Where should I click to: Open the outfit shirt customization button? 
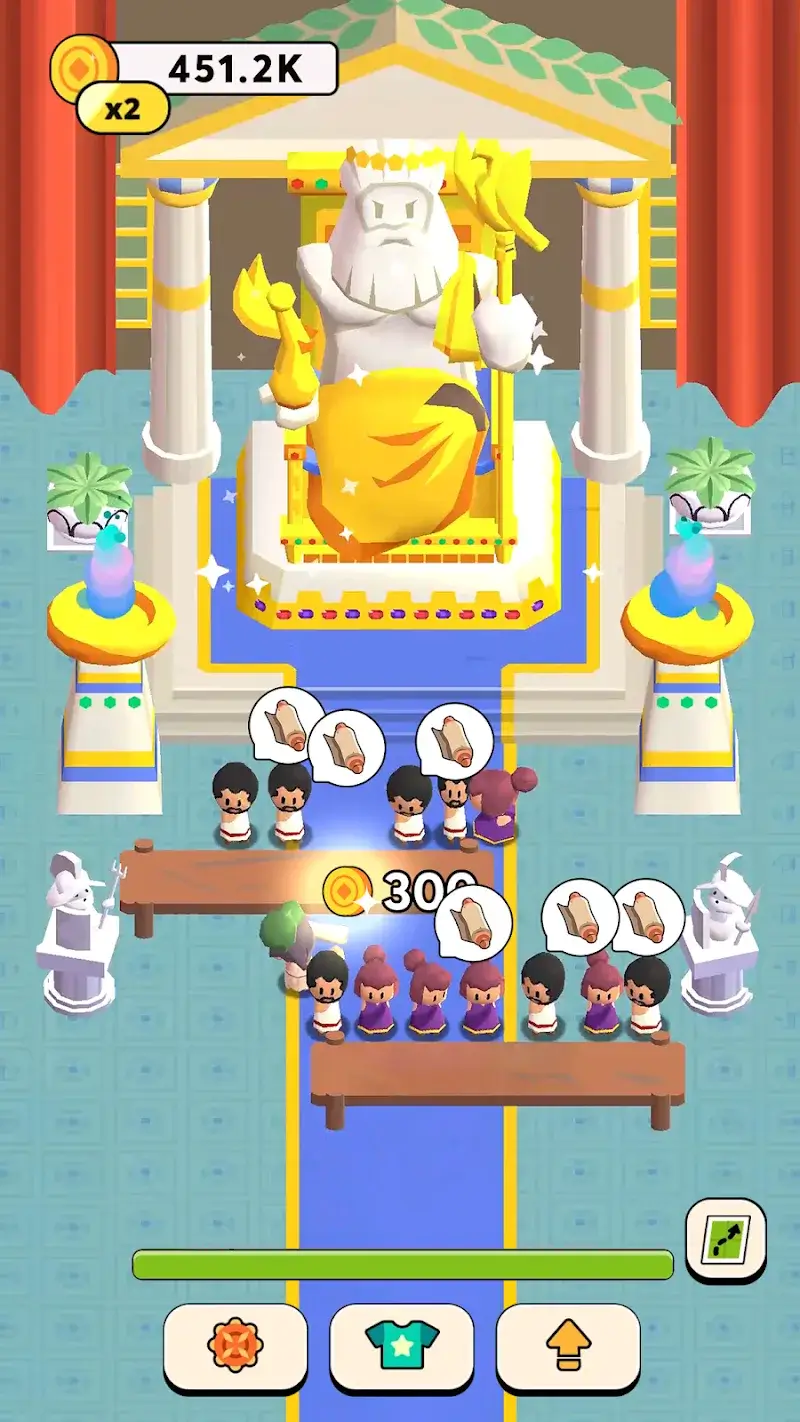tap(402, 1346)
